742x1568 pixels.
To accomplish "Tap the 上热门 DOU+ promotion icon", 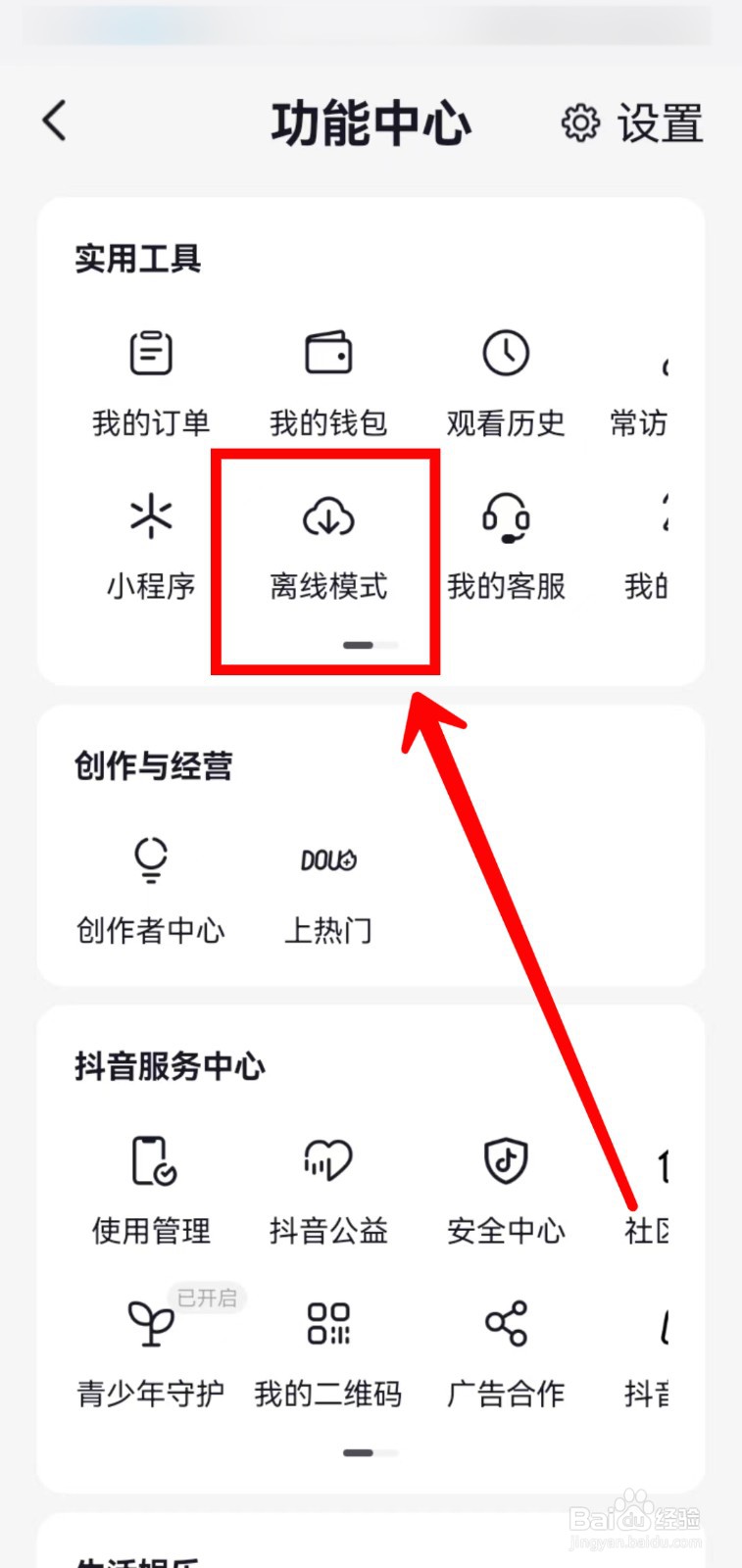I will point(327,860).
